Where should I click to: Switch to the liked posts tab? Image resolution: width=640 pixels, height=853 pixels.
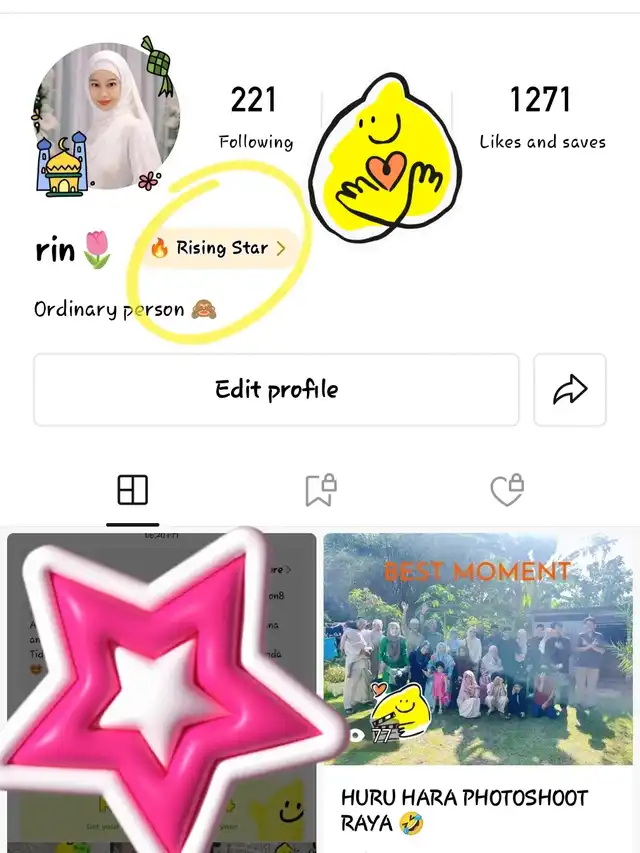click(507, 490)
